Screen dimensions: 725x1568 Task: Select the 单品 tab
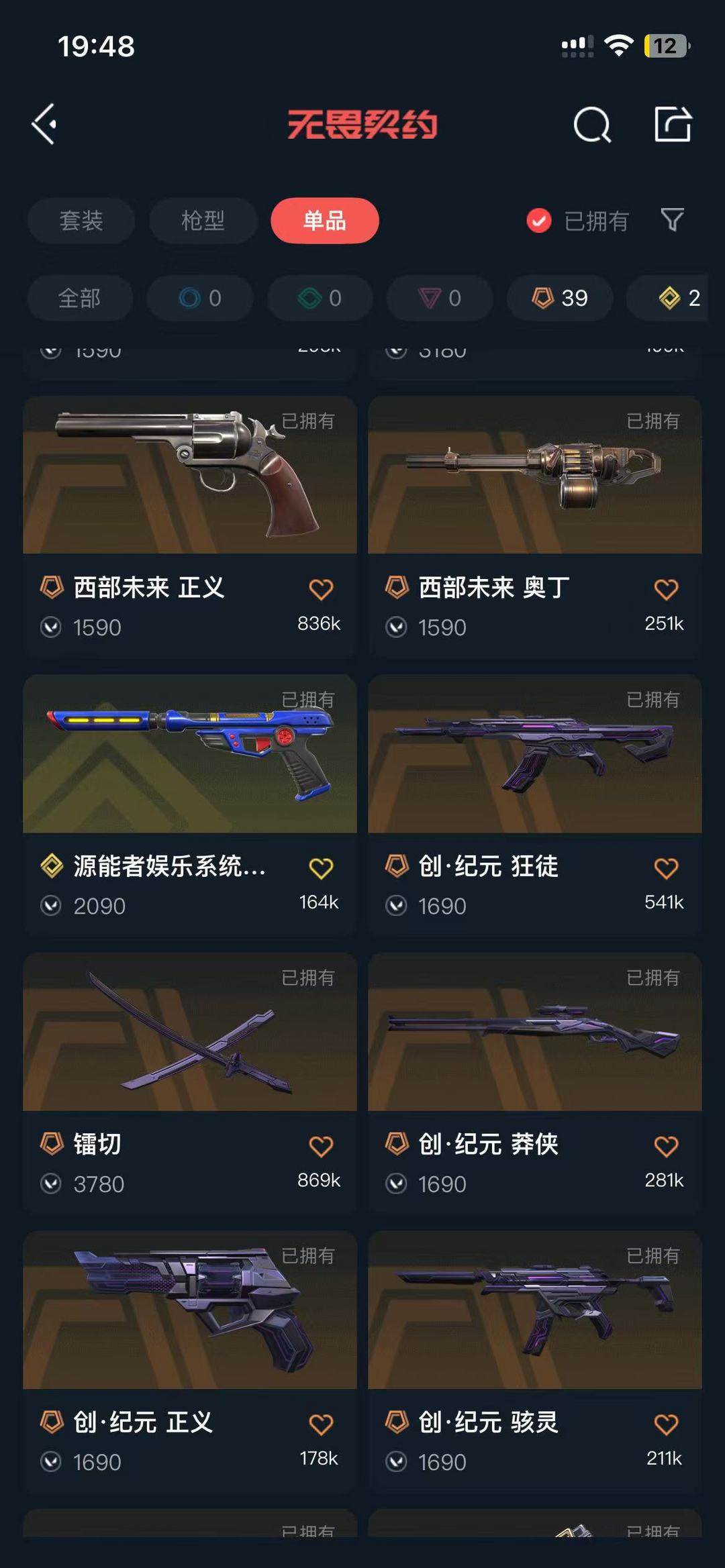point(324,221)
